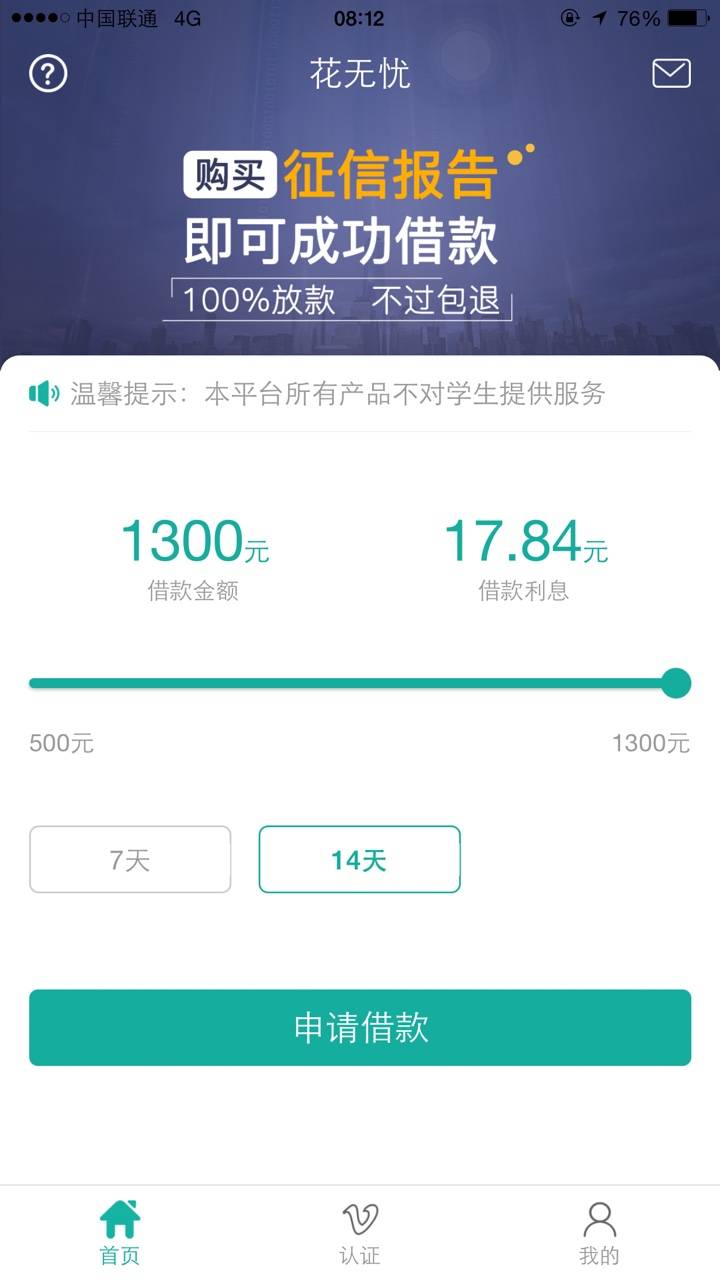Select the 7天 loan term
This screenshot has height=1280, width=720.
130,859
